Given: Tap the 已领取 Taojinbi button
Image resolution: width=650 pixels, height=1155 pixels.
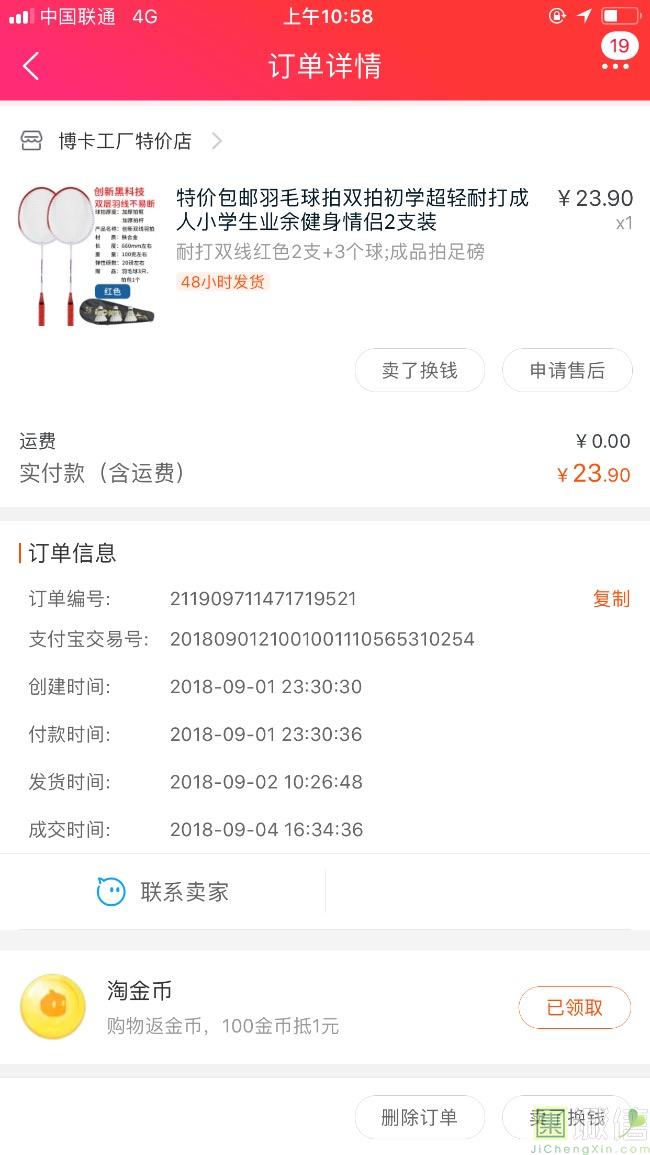Looking at the screenshot, I should coord(574,1007).
